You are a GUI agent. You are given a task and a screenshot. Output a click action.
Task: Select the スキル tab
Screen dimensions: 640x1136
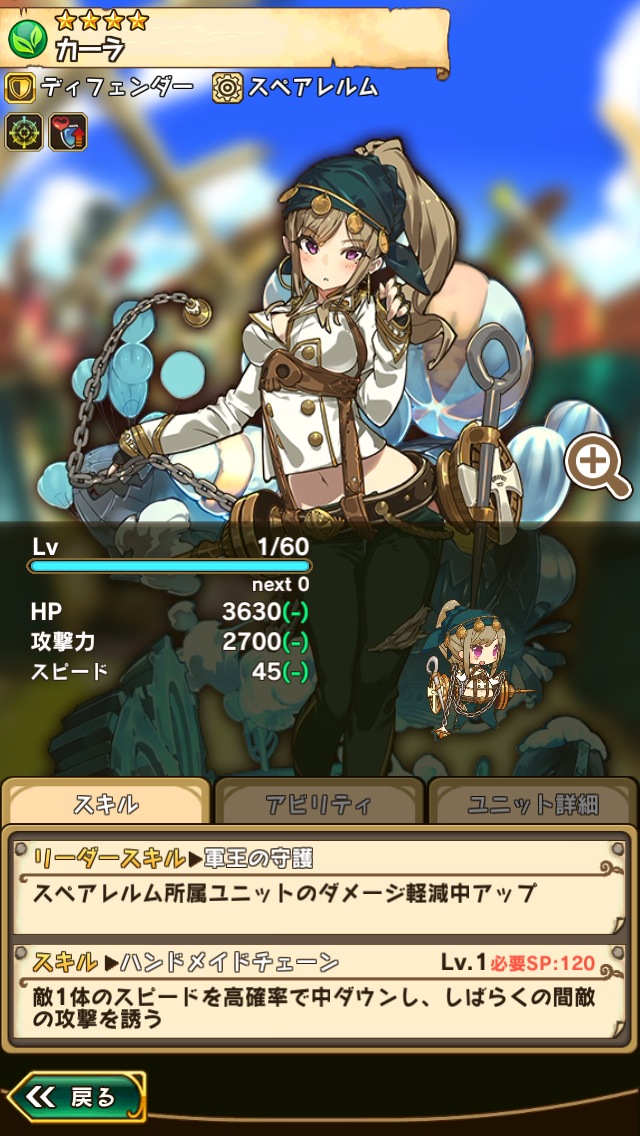[x=106, y=803]
